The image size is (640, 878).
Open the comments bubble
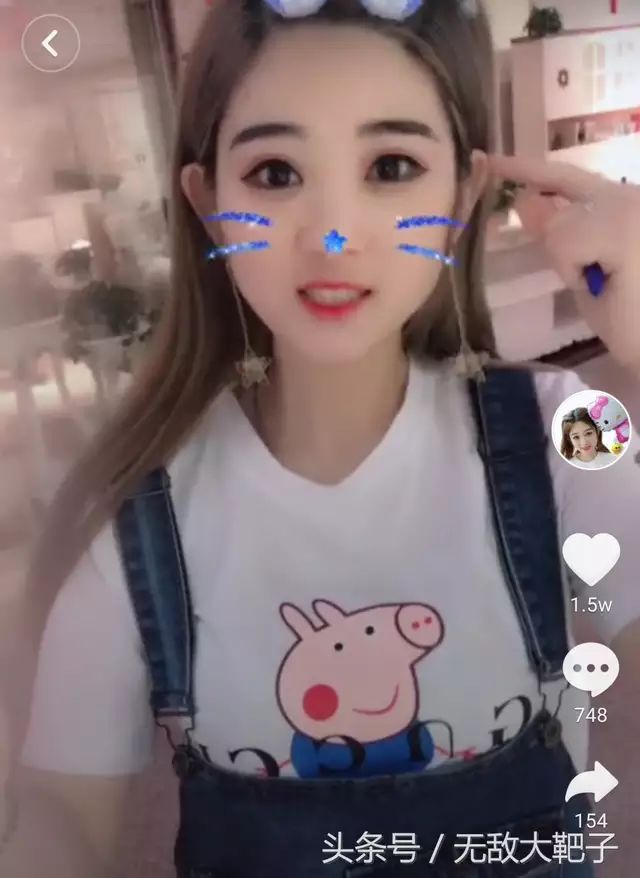591,671
